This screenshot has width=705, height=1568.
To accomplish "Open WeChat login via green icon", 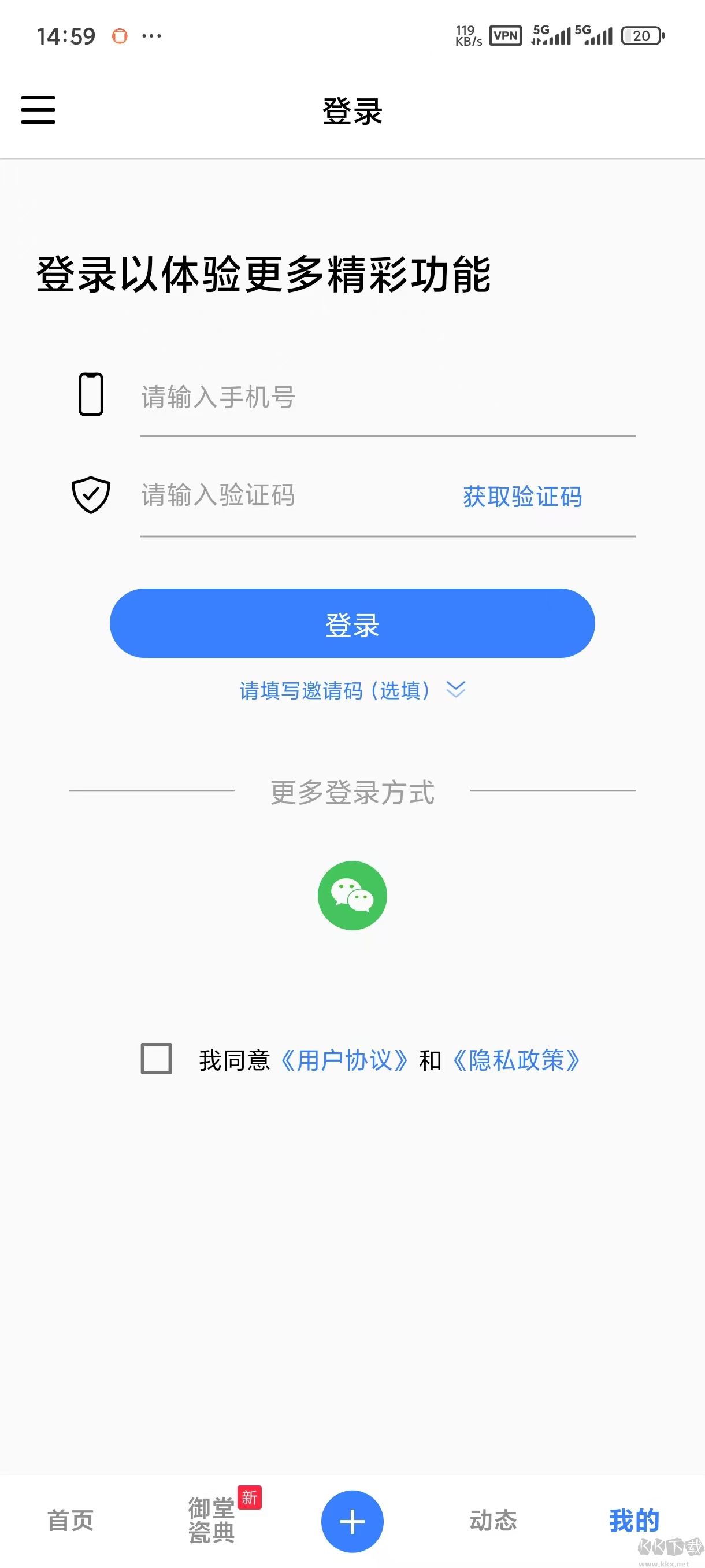I will click(352, 896).
